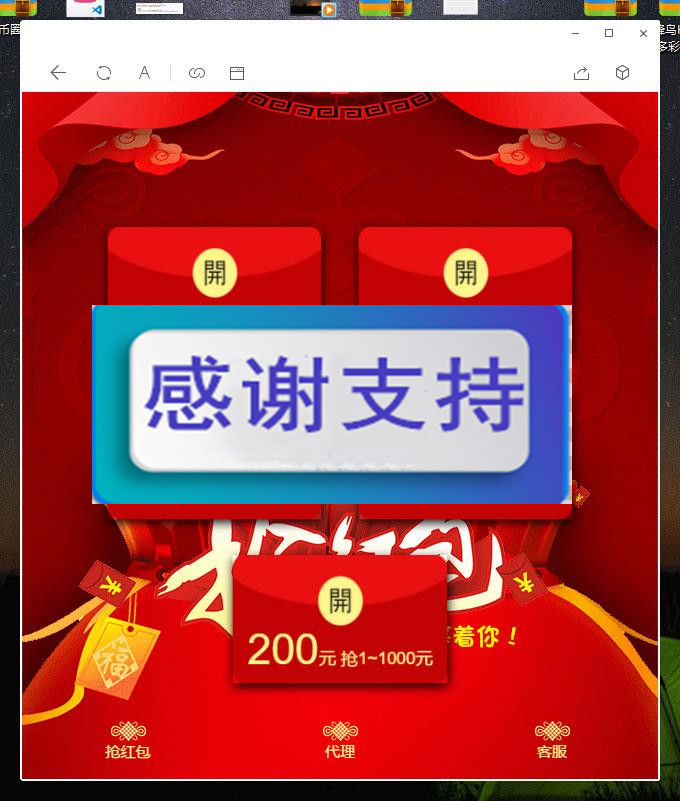
Task: Go back using the arrow icon
Action: [x=58, y=73]
